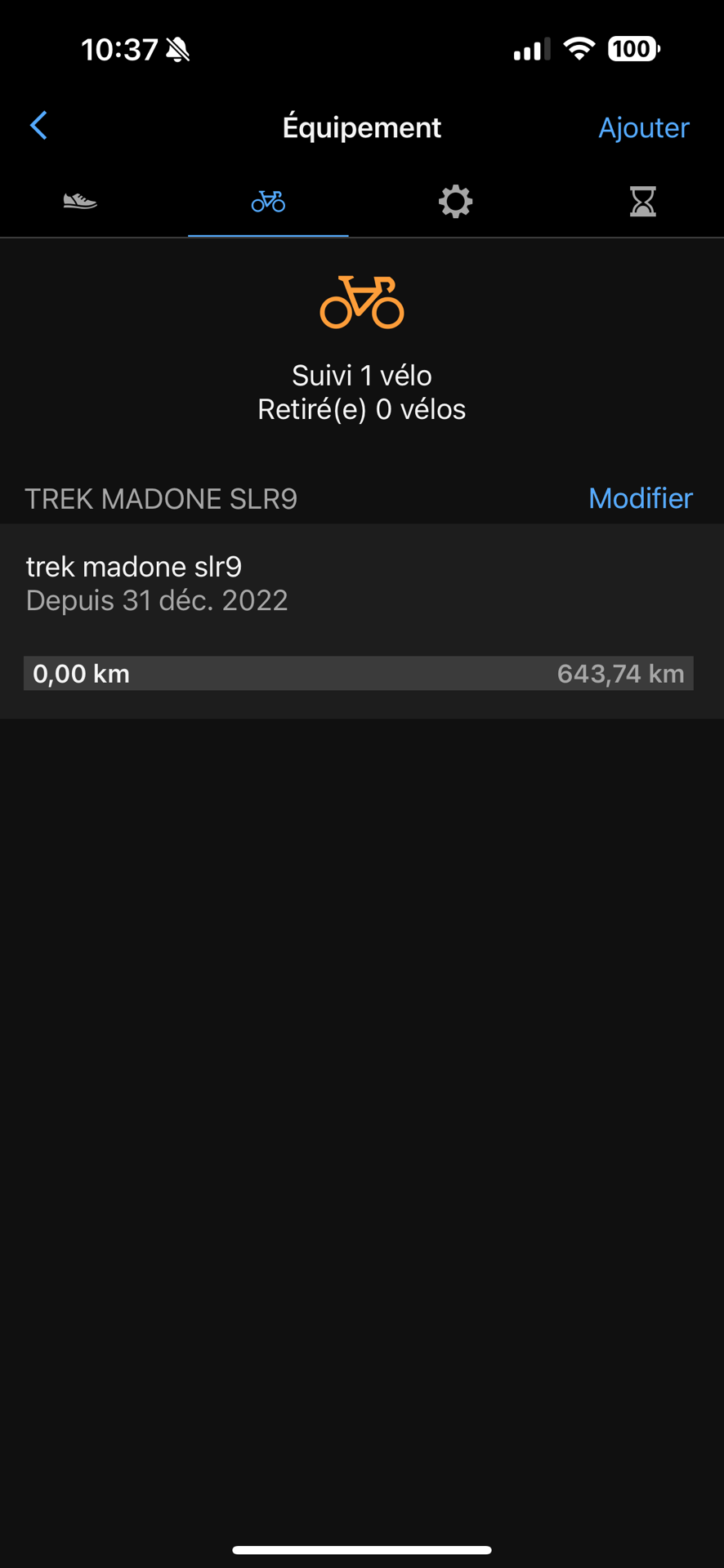Select the bikes tab

click(268, 201)
